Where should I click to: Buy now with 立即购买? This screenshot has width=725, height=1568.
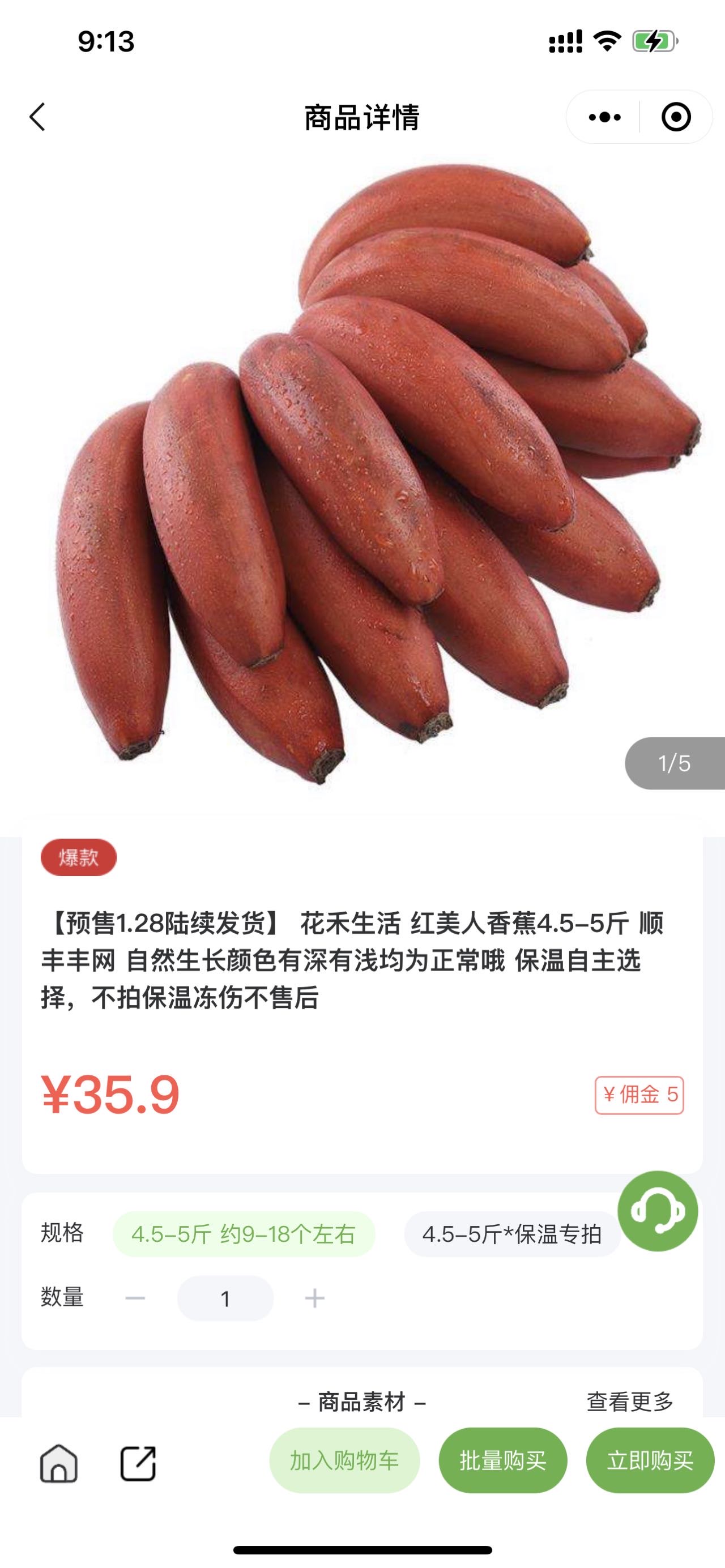650,1461
